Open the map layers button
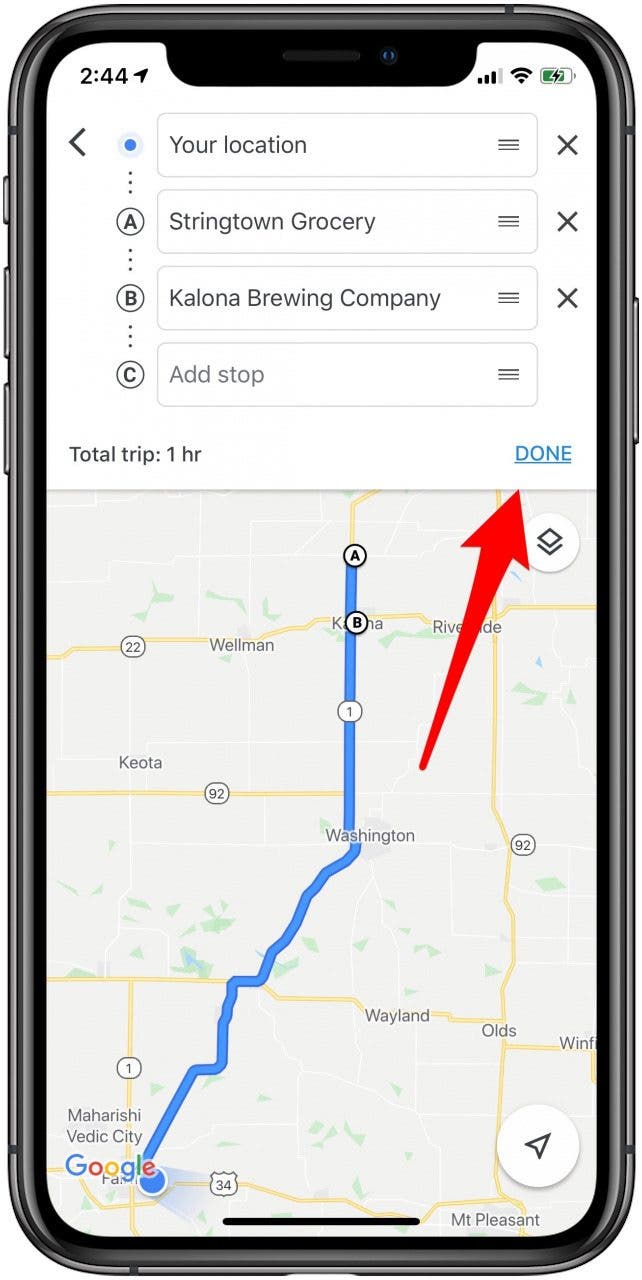This screenshot has height=1280, width=642. pos(550,542)
